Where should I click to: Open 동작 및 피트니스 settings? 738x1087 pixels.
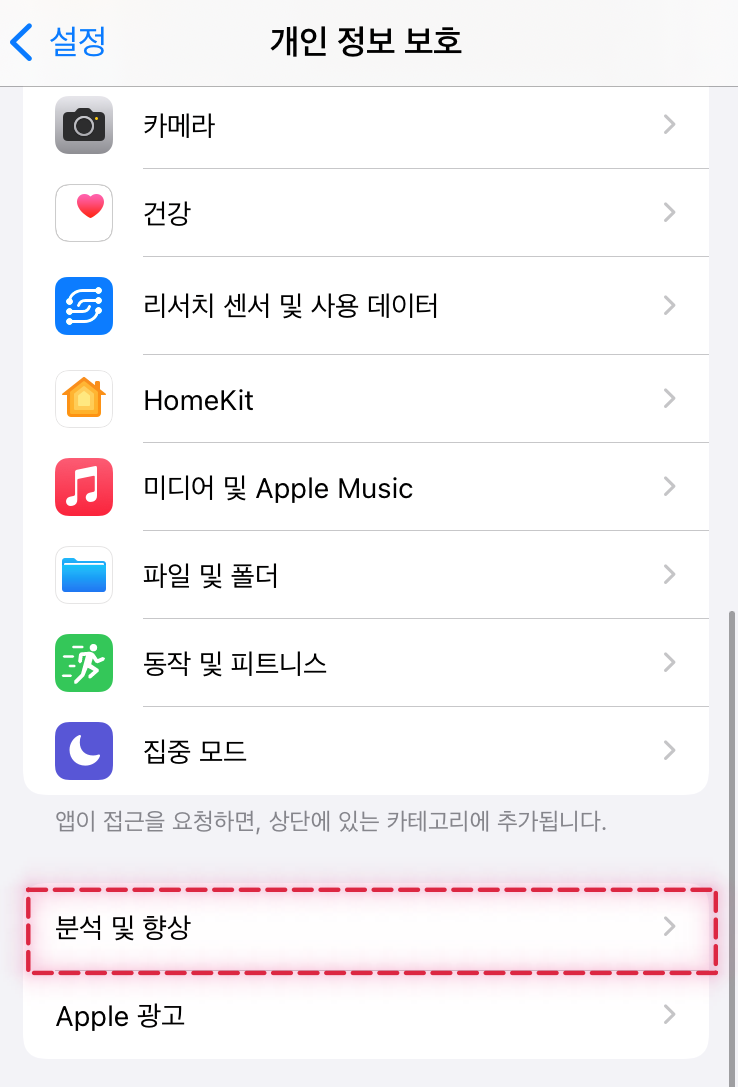click(x=365, y=662)
